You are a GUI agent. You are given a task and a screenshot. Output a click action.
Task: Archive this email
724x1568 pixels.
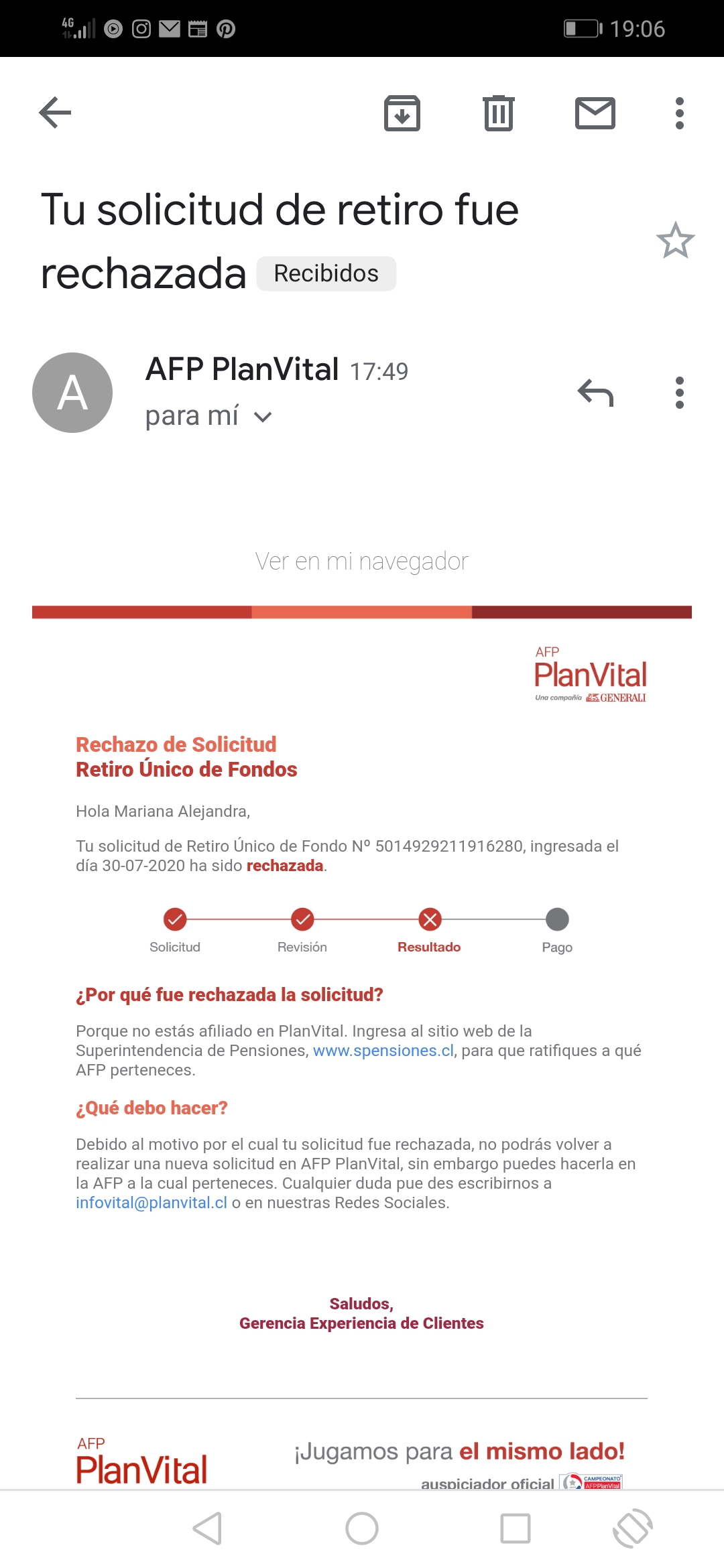click(402, 113)
